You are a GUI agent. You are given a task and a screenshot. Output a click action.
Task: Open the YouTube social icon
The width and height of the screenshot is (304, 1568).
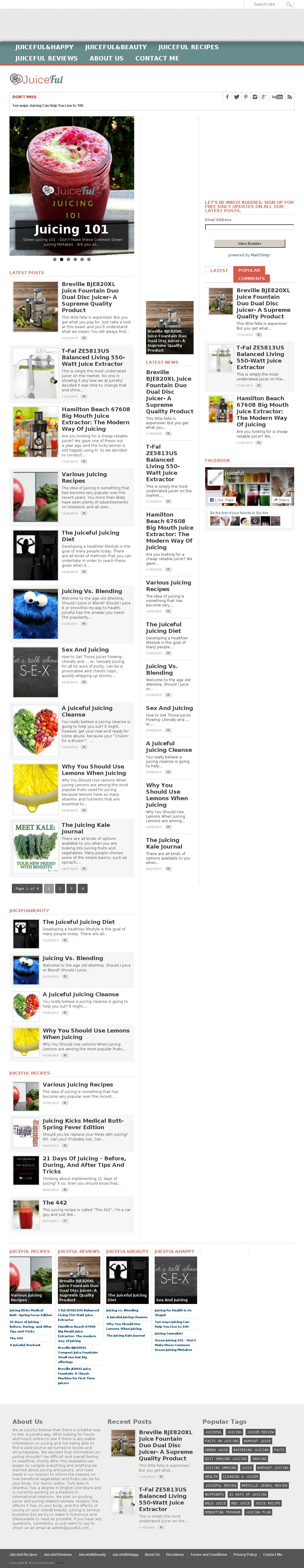(277, 97)
